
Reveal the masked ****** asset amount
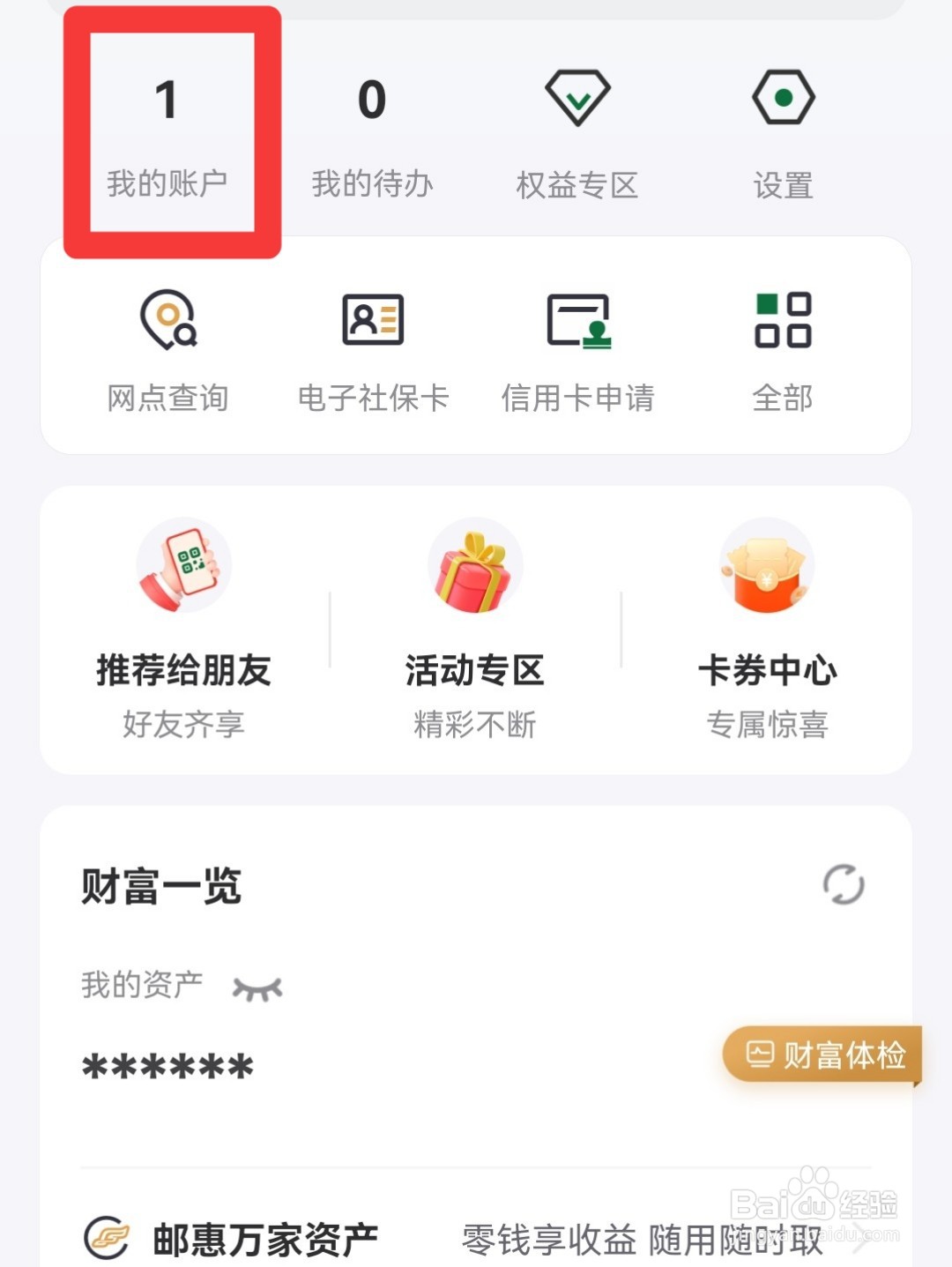166,1065
